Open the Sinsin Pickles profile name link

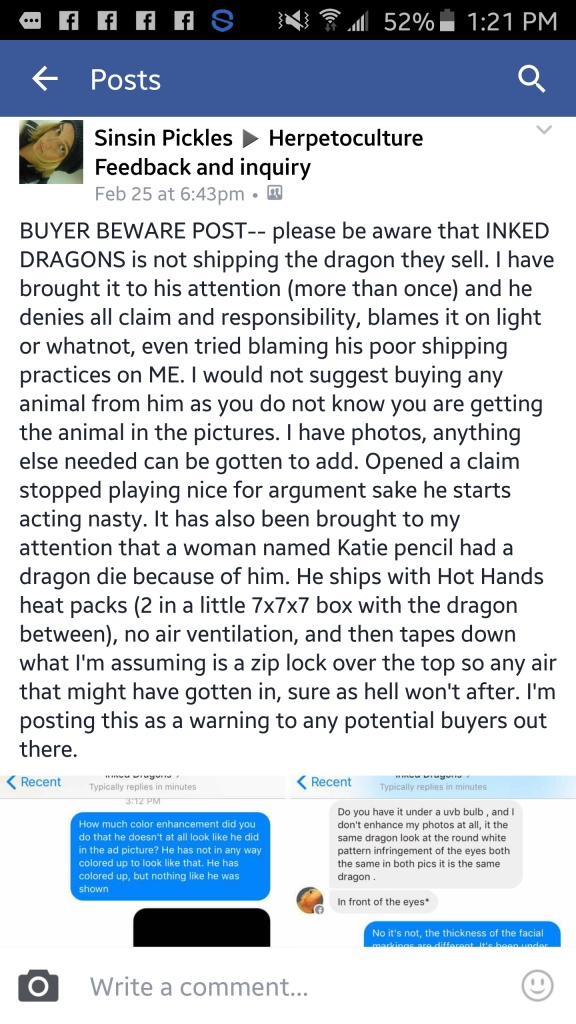click(x=163, y=138)
